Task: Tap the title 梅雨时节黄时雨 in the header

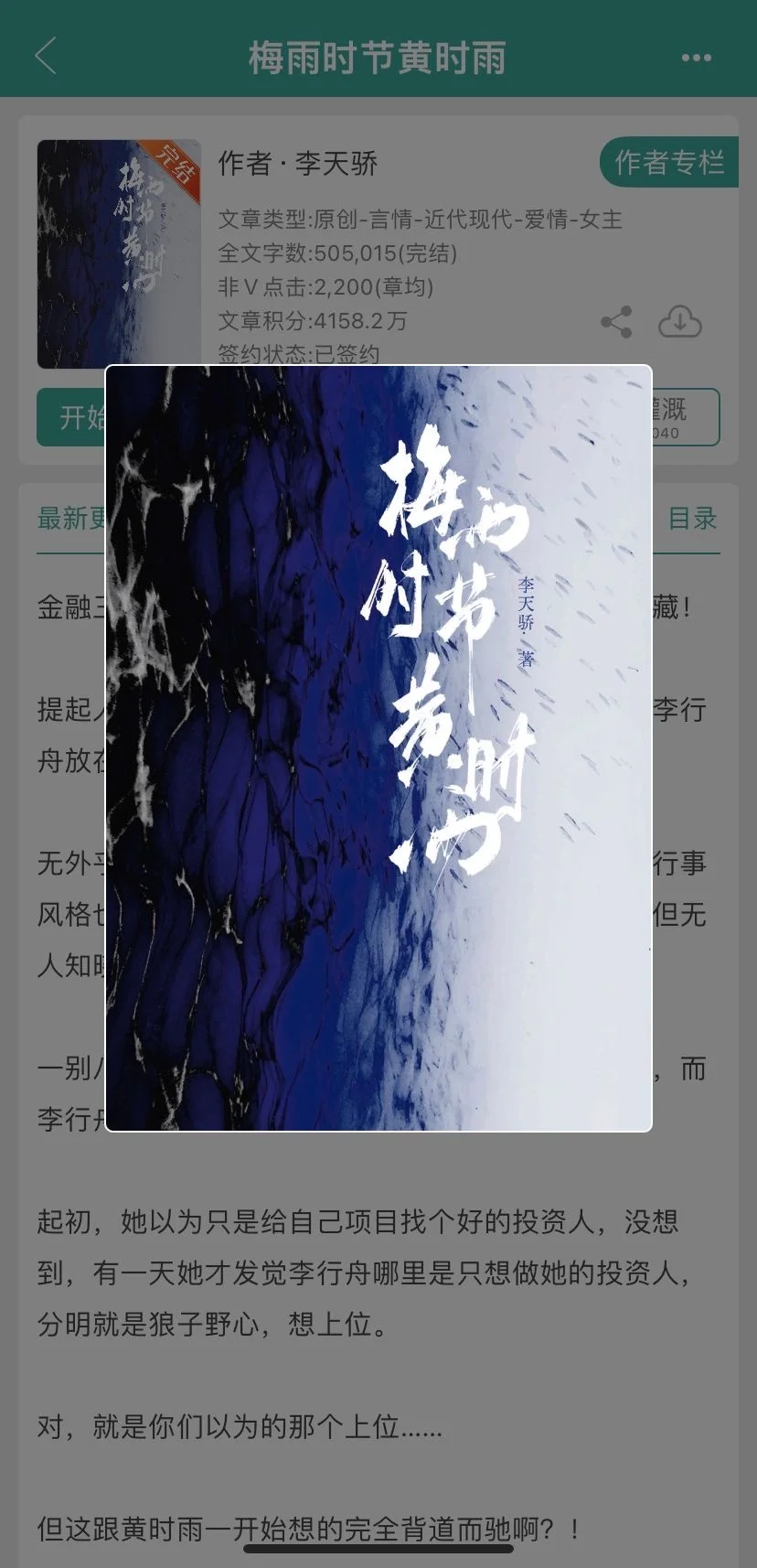Action: [378, 56]
